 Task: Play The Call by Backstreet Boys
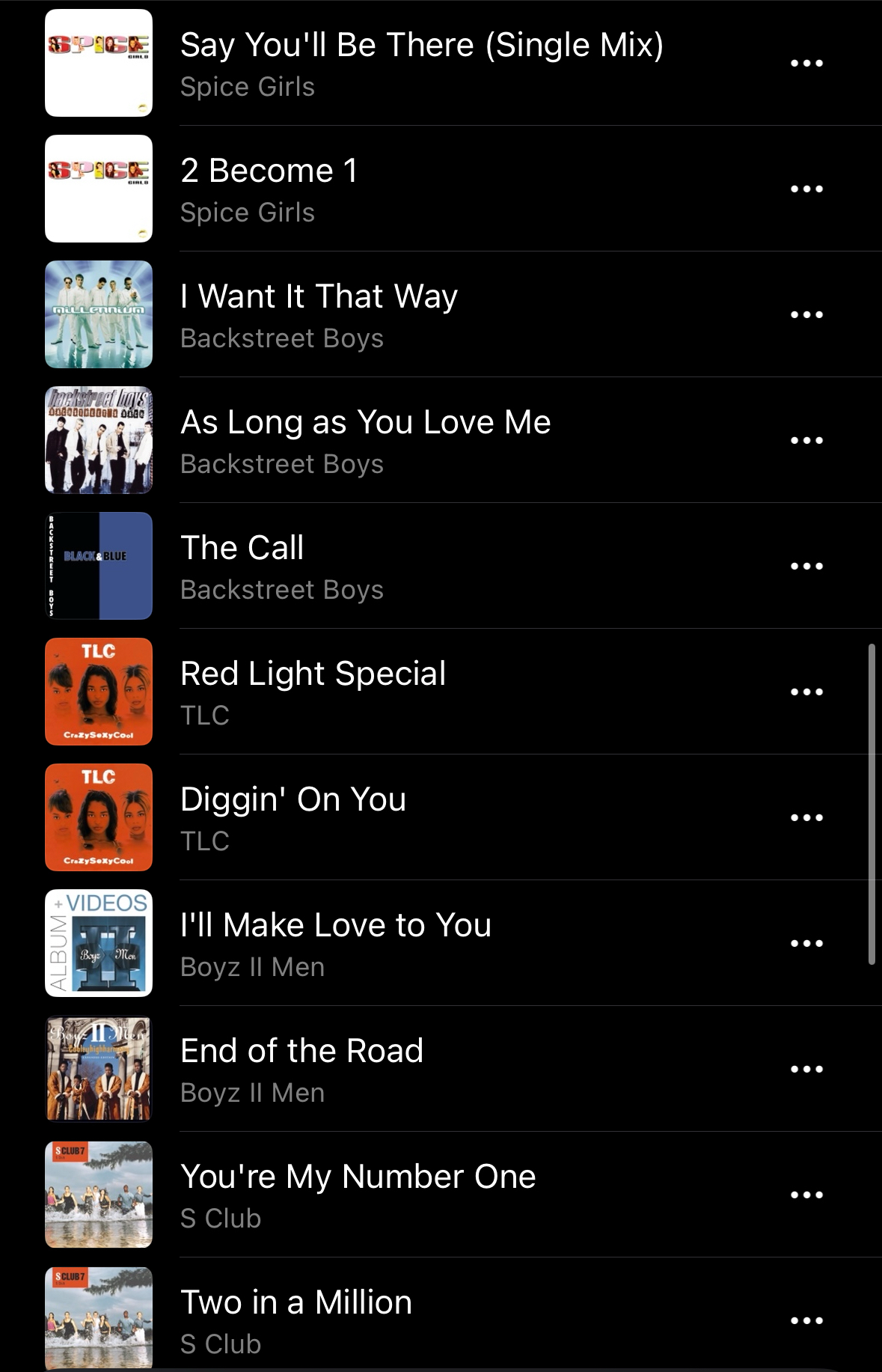click(242, 549)
